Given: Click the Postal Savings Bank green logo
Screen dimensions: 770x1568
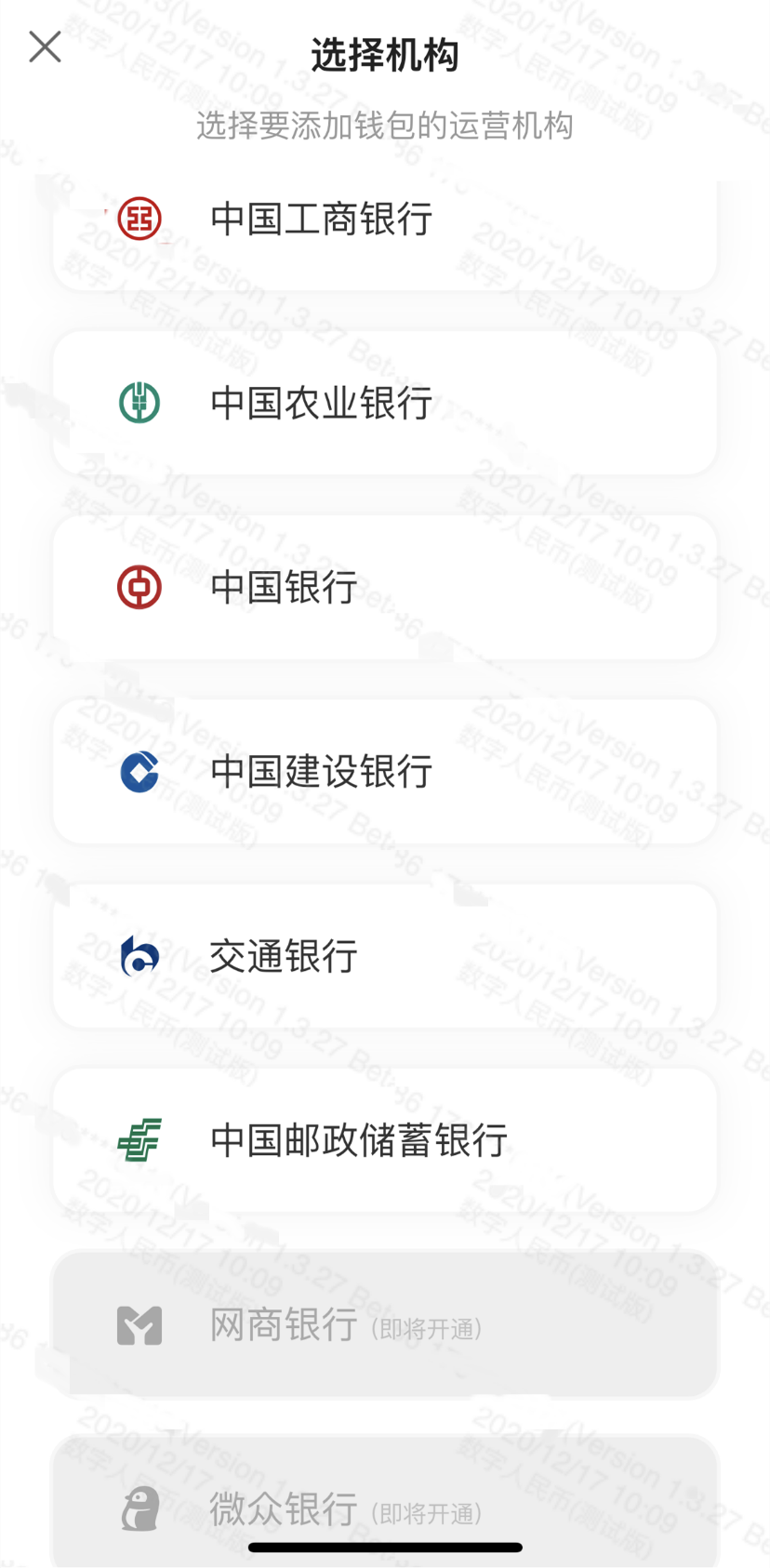Looking at the screenshot, I should click(x=138, y=1138).
